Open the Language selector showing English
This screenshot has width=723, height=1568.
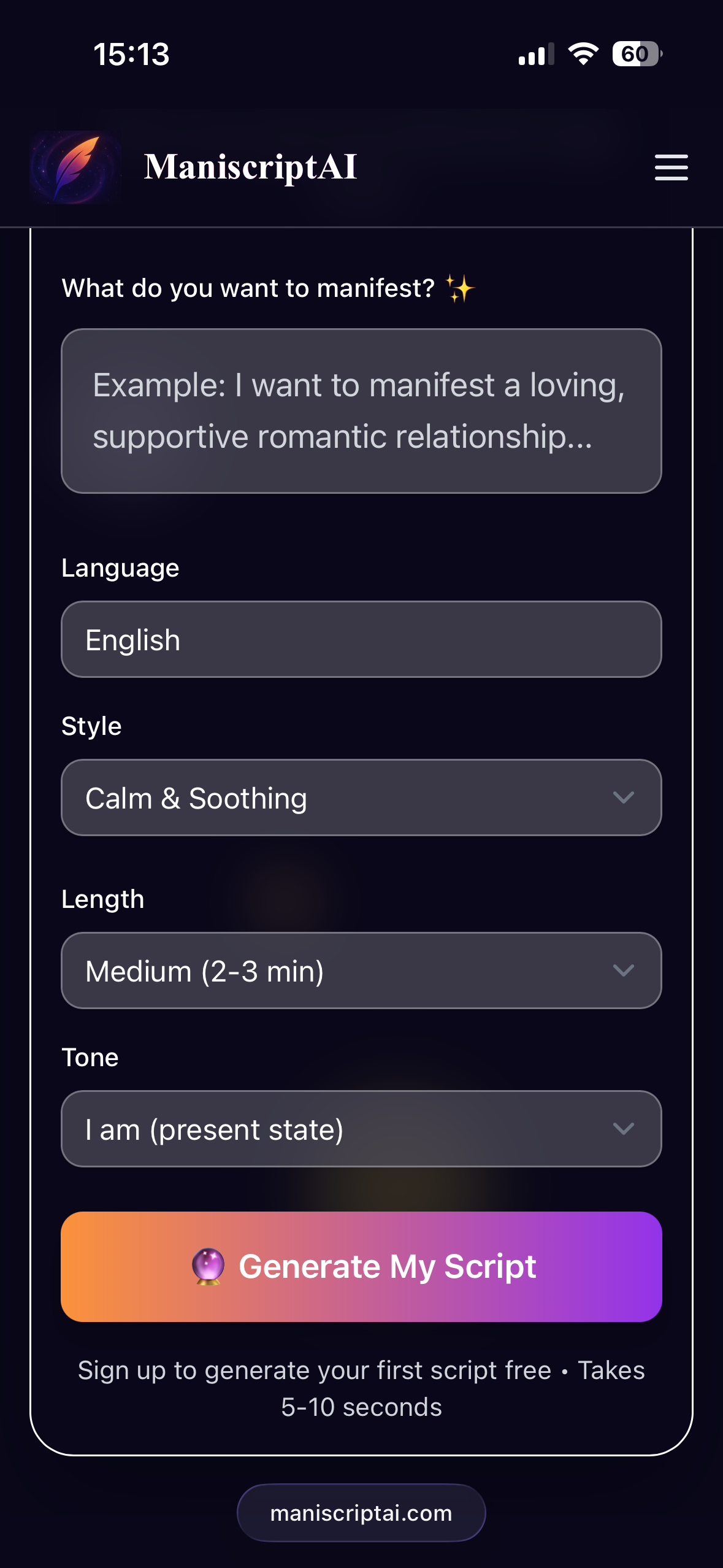point(361,639)
